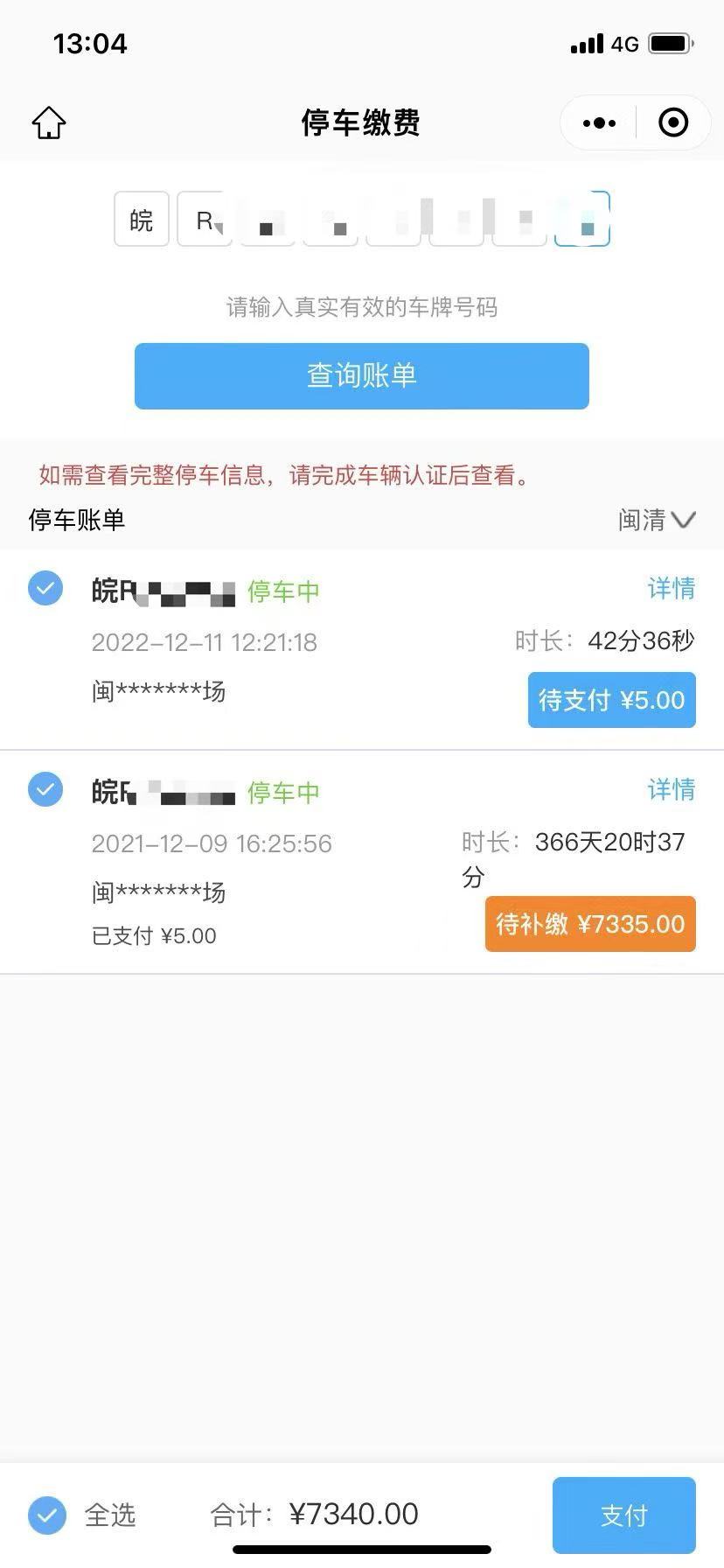Expand the 闽清 area dropdown

pyautogui.click(x=657, y=520)
